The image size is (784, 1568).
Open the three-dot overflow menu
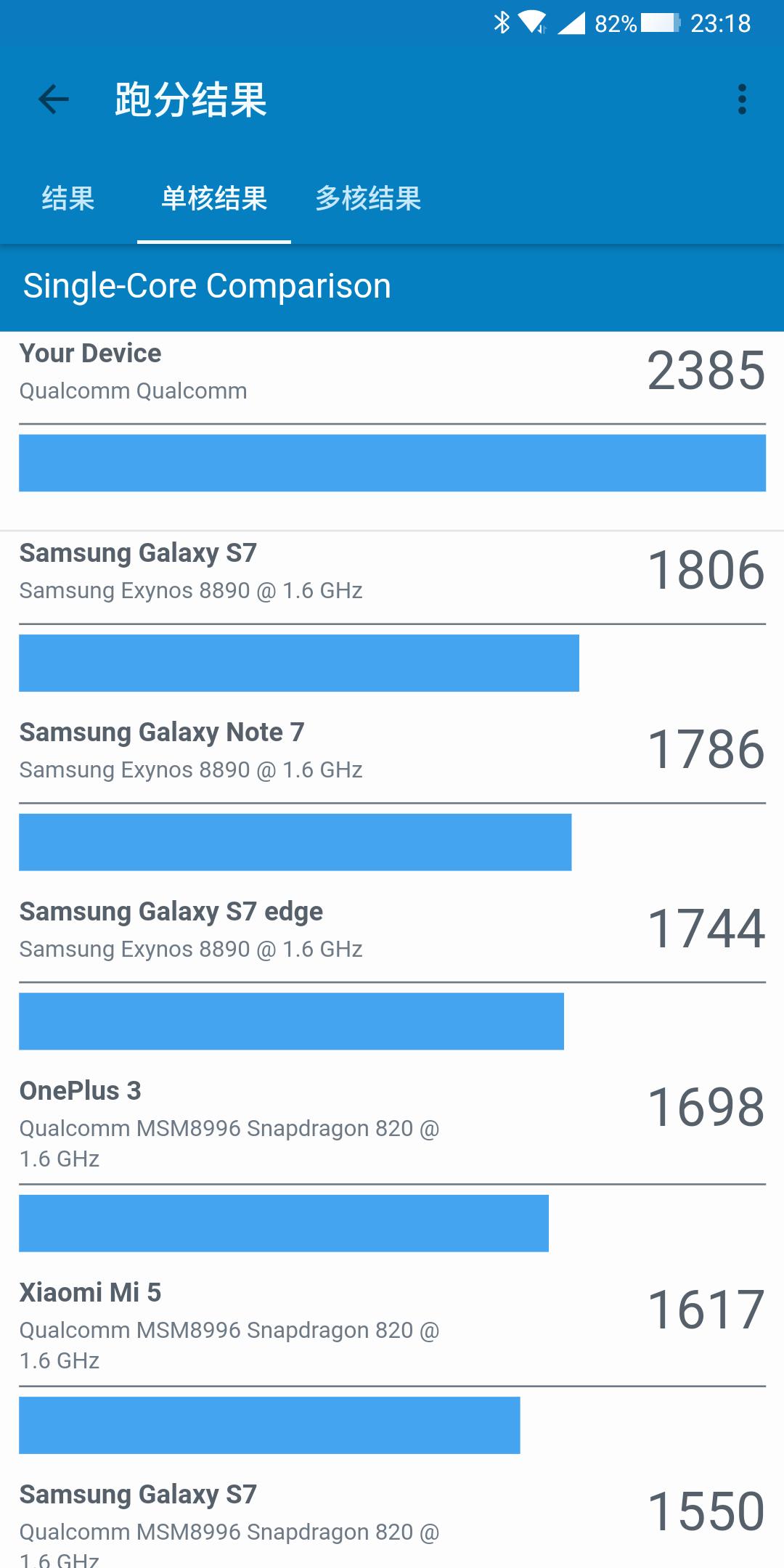(741, 99)
